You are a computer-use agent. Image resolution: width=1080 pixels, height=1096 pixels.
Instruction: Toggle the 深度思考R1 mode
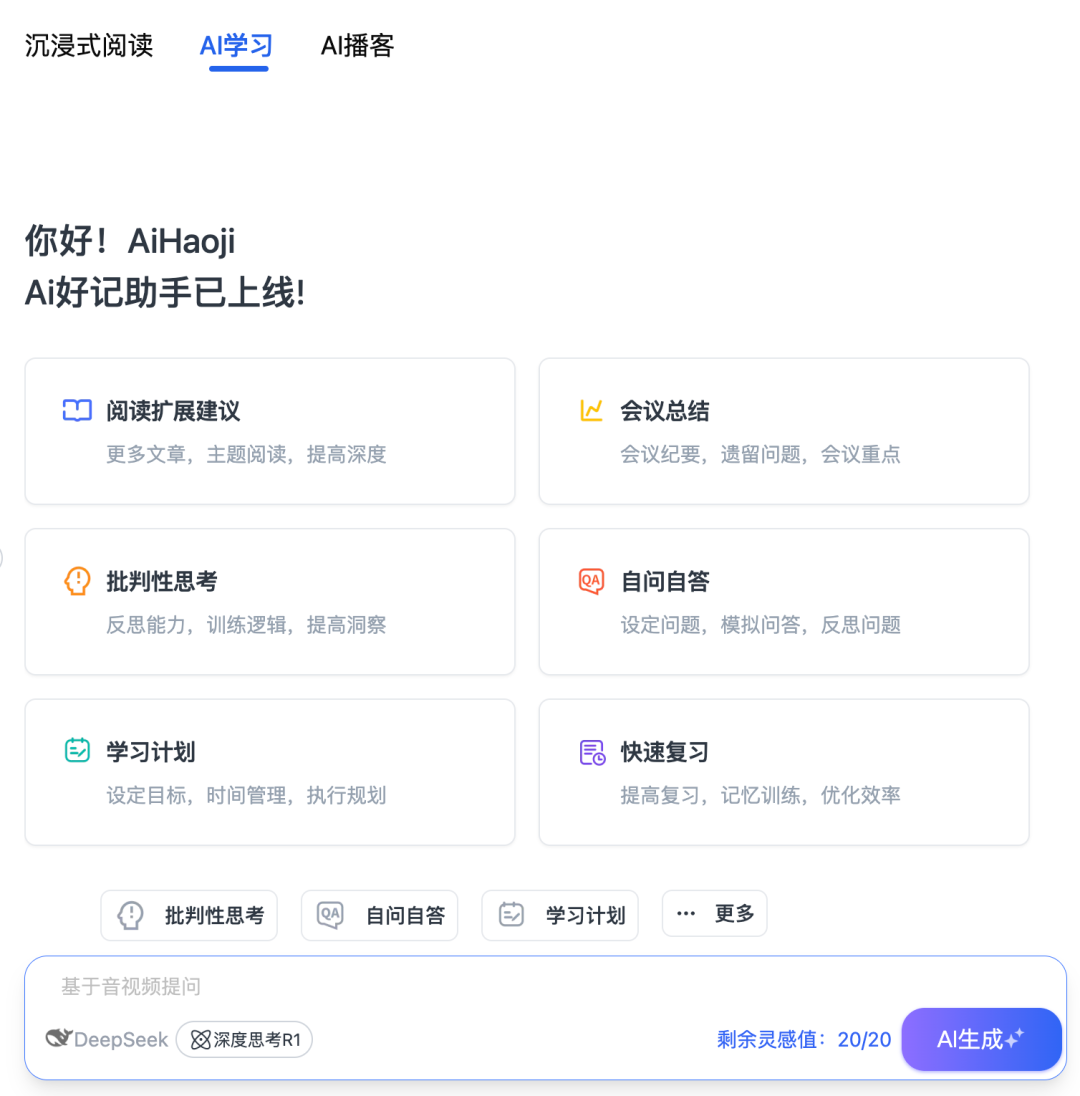click(244, 1040)
